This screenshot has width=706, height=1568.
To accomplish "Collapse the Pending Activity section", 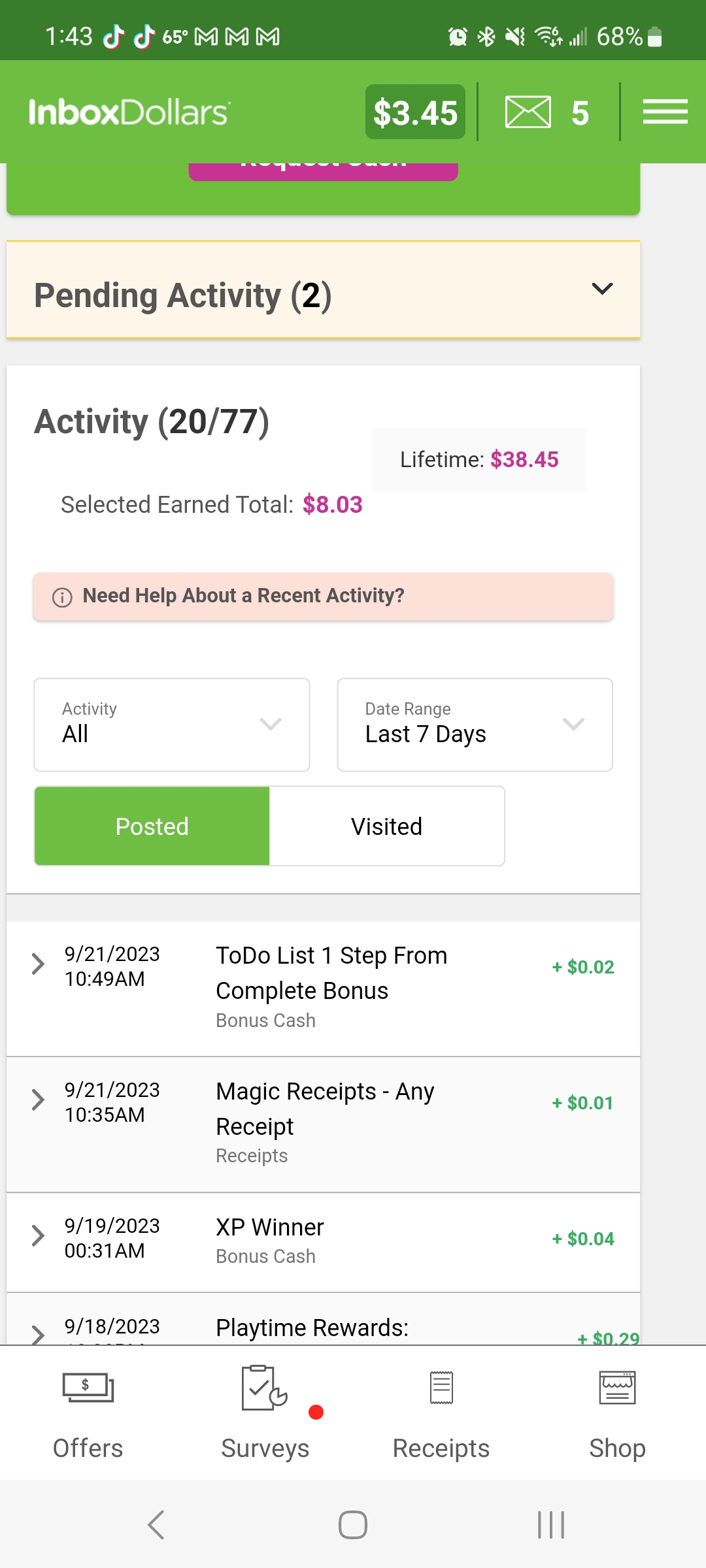I will coord(602,288).
